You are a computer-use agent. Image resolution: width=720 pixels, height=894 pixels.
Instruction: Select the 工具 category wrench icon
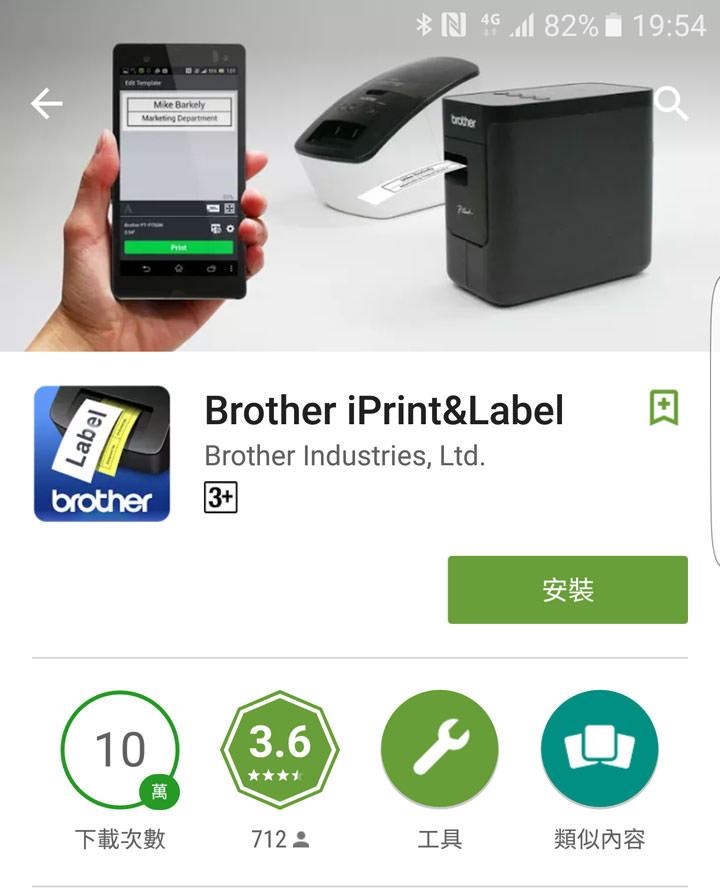(x=440, y=748)
